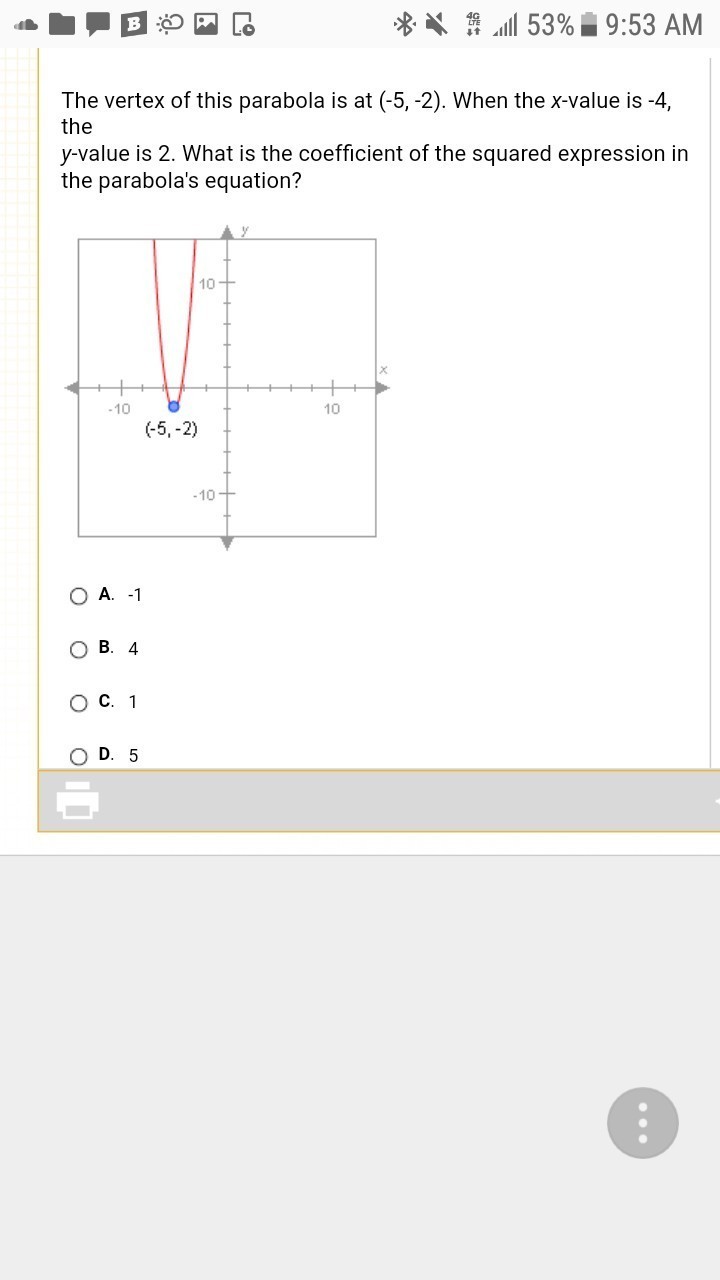Mark answer D, 5

[79, 756]
